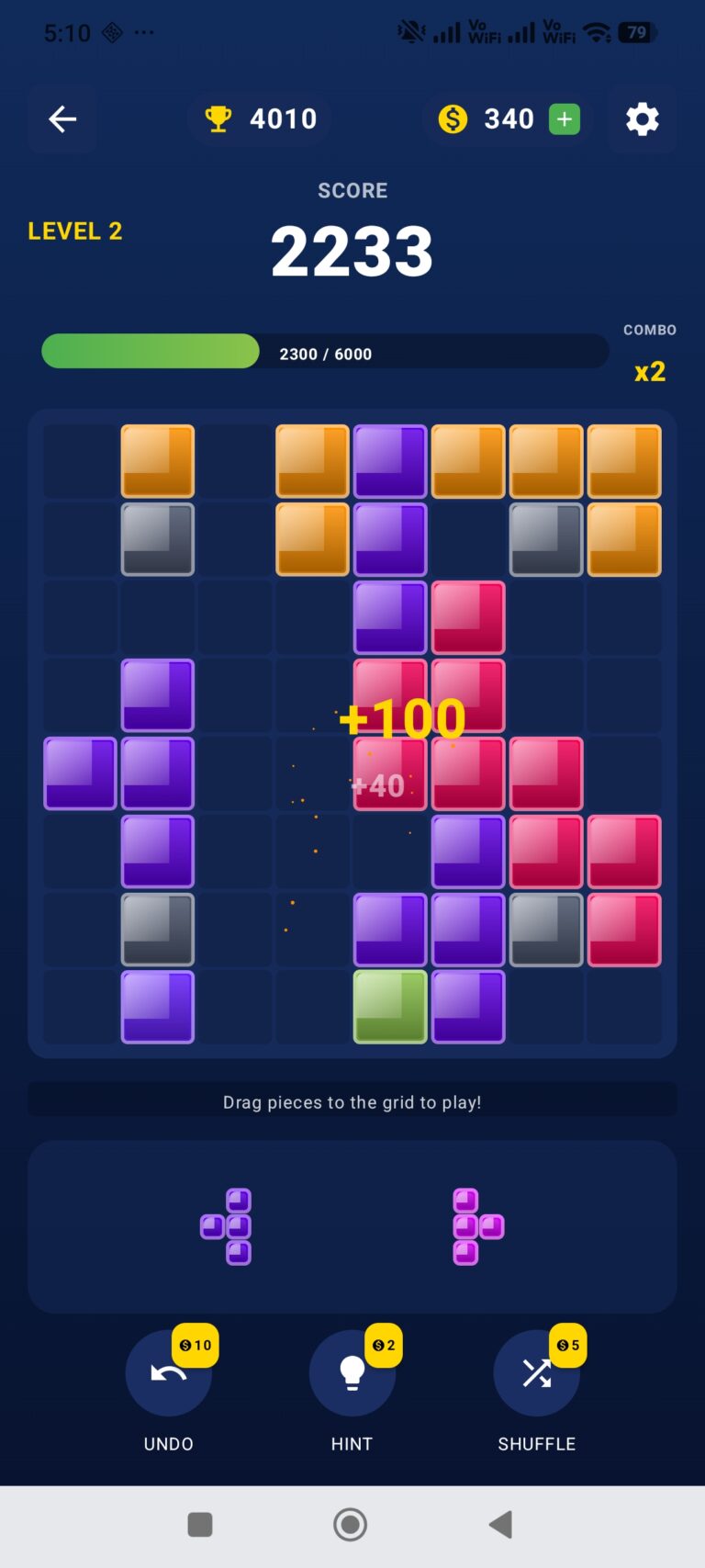Select the purple piece in the tray
This screenshot has width=705, height=1568.
[227, 1226]
